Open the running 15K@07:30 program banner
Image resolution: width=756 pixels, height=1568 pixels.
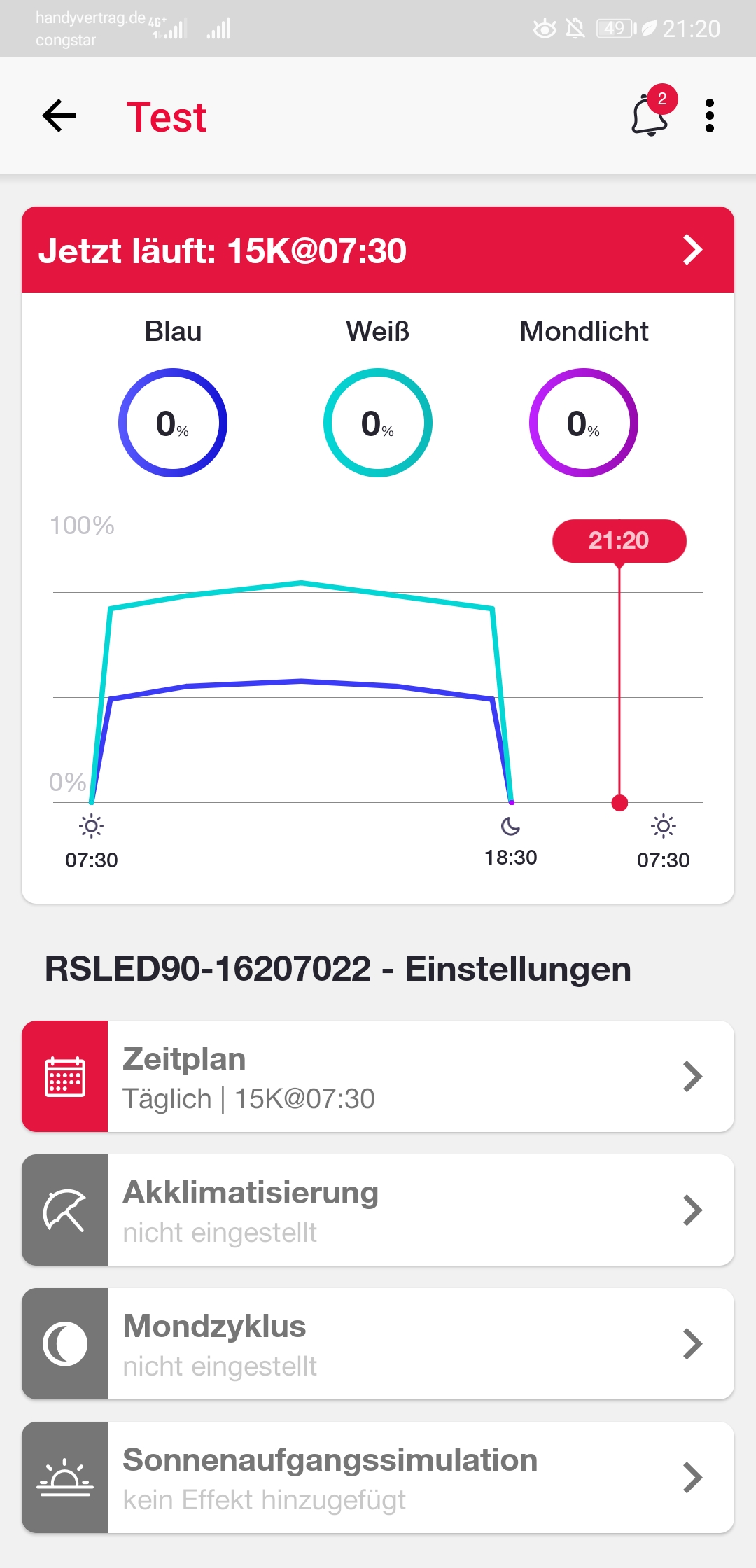378,250
